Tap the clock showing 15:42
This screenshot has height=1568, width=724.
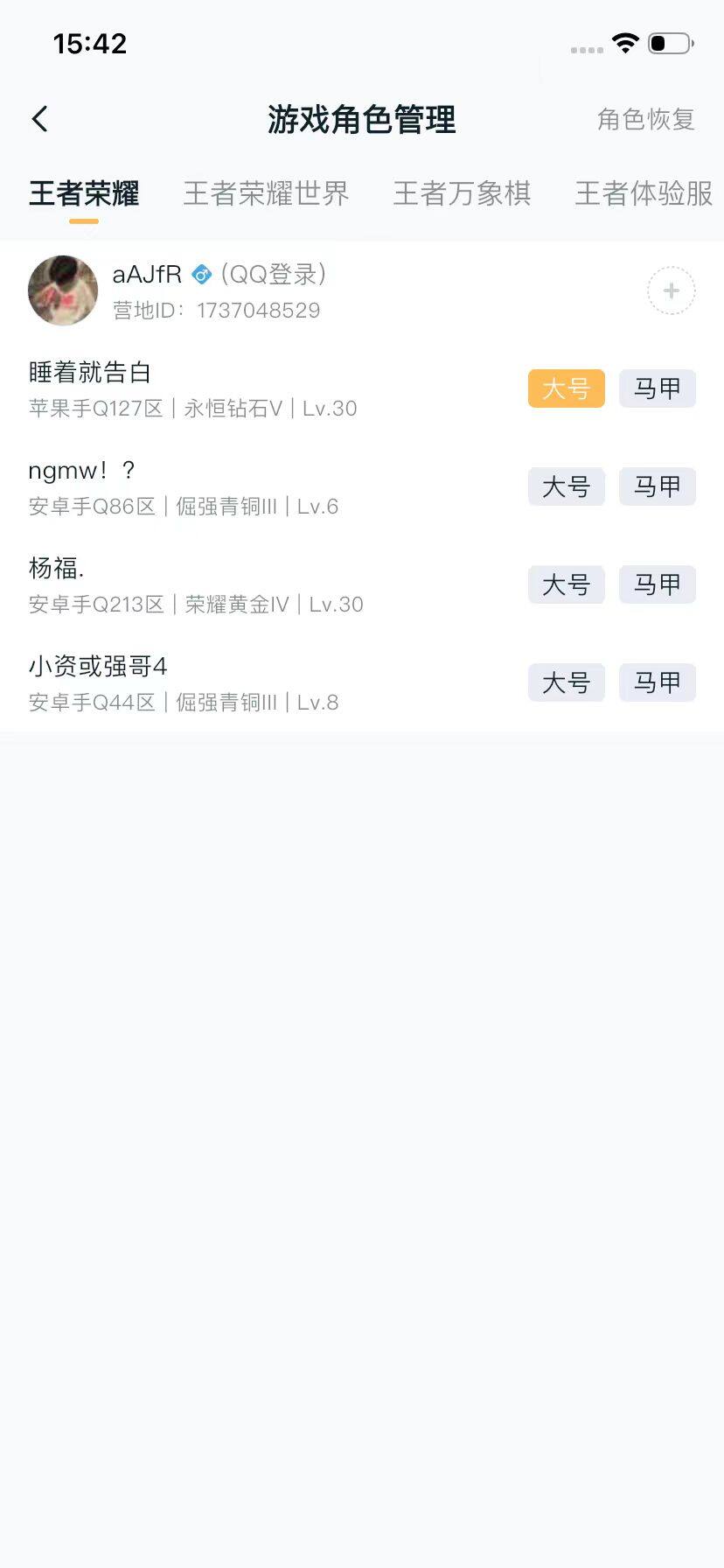point(90,44)
